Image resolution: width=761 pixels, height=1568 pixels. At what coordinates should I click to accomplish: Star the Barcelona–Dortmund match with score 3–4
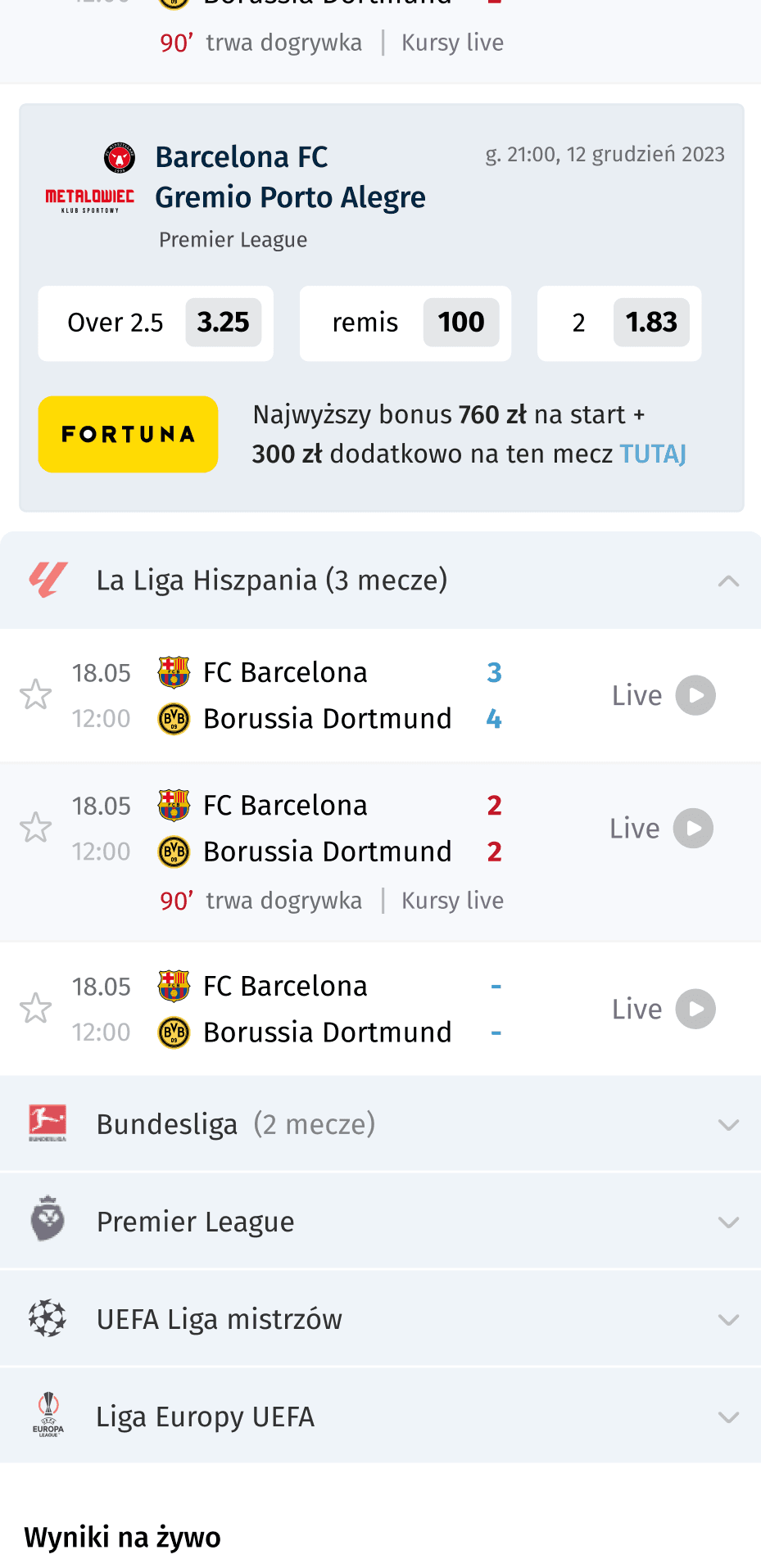coord(36,695)
